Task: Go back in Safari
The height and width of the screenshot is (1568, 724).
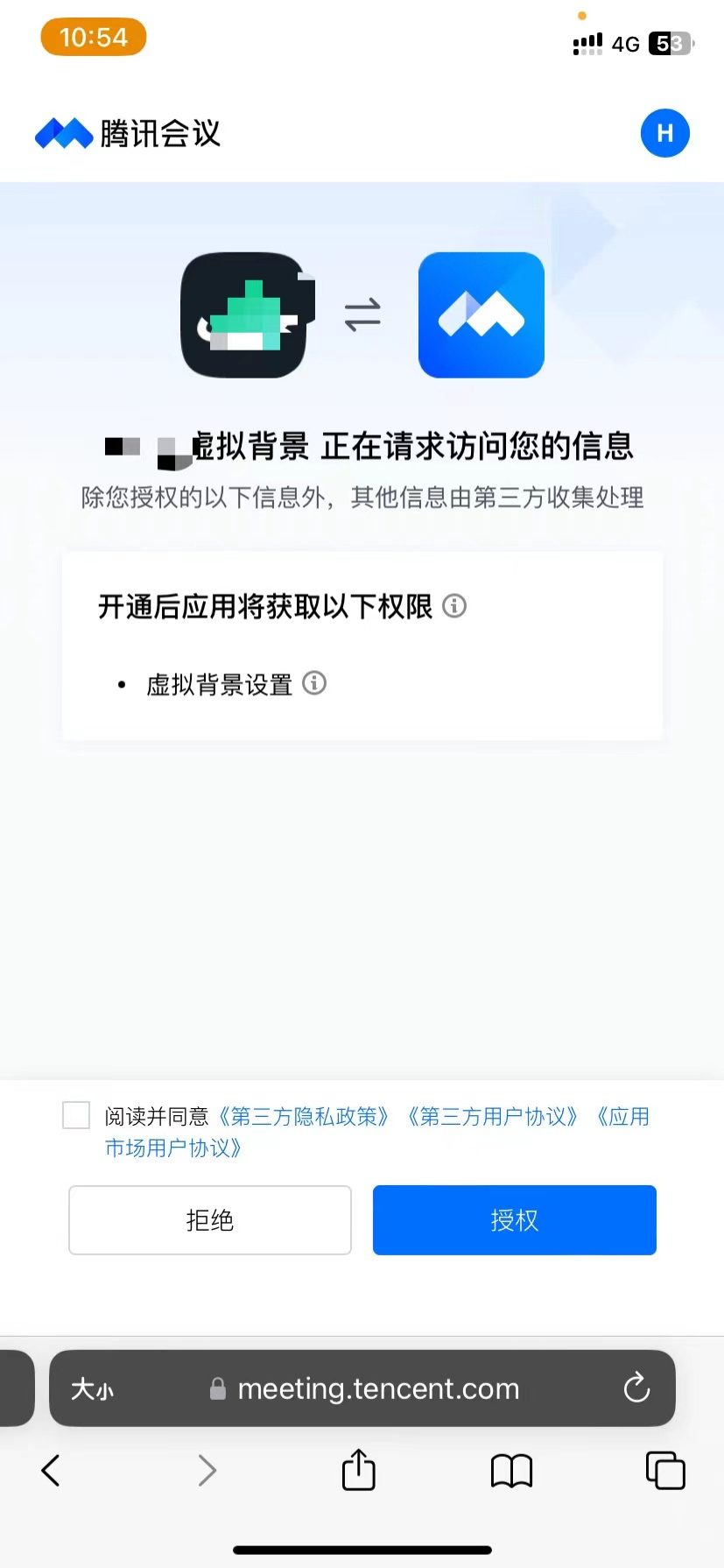Action: (51, 1471)
